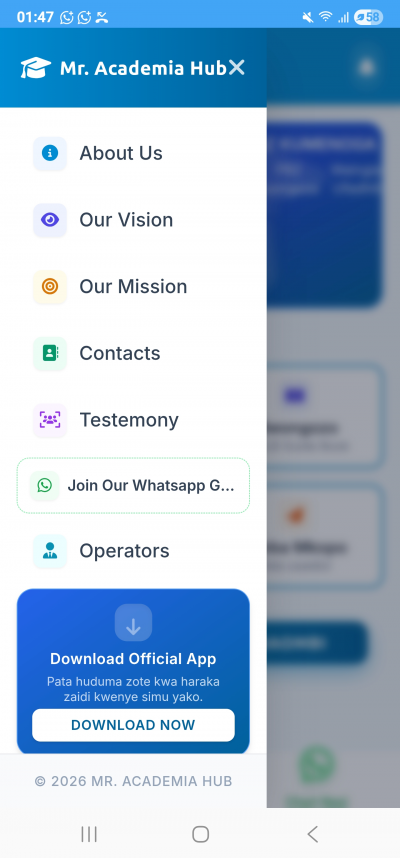Tap the DOWNLOAD NOW button
Viewport: 400px width, 858px height.
click(133, 725)
